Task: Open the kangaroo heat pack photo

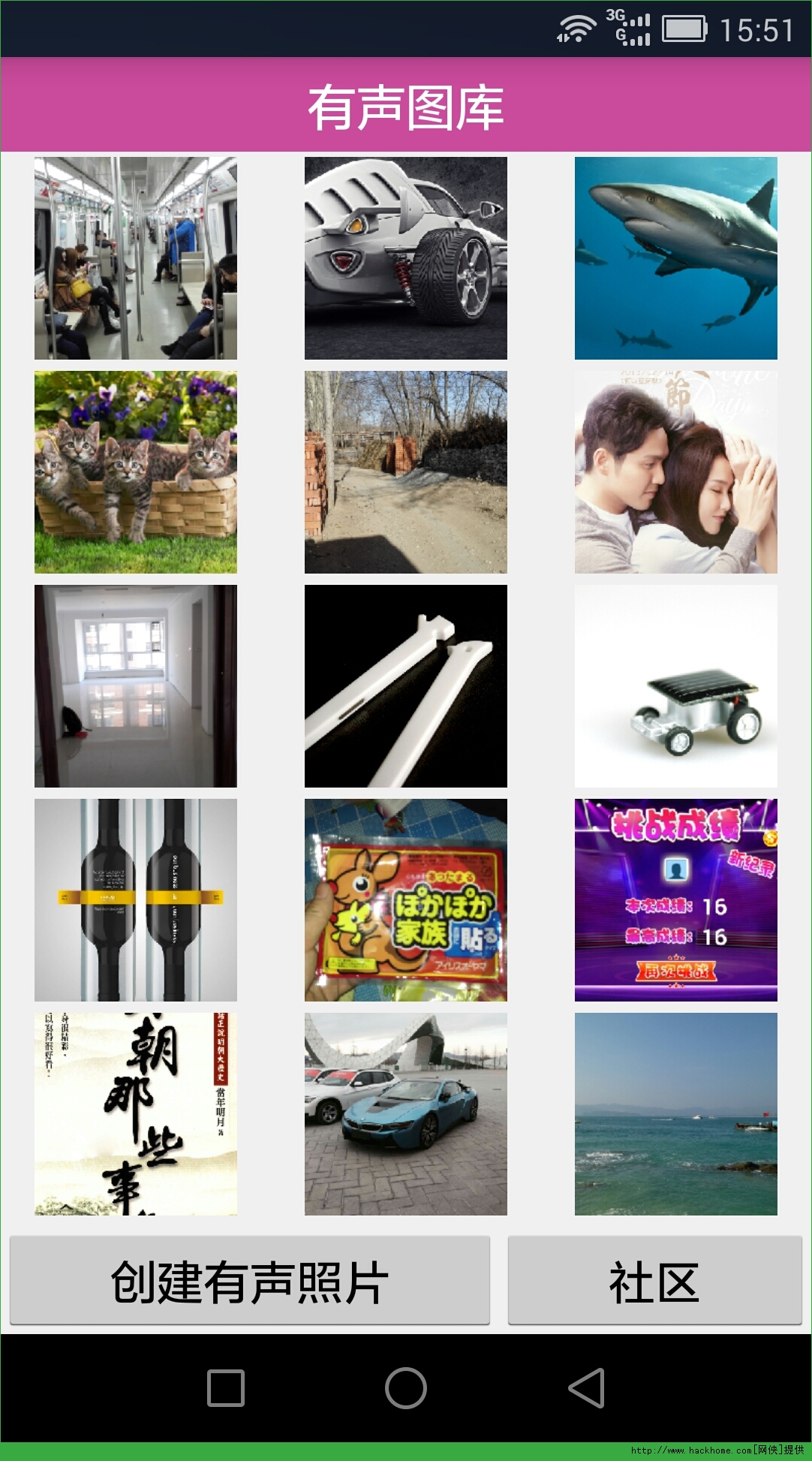Action: pyautogui.click(x=406, y=900)
